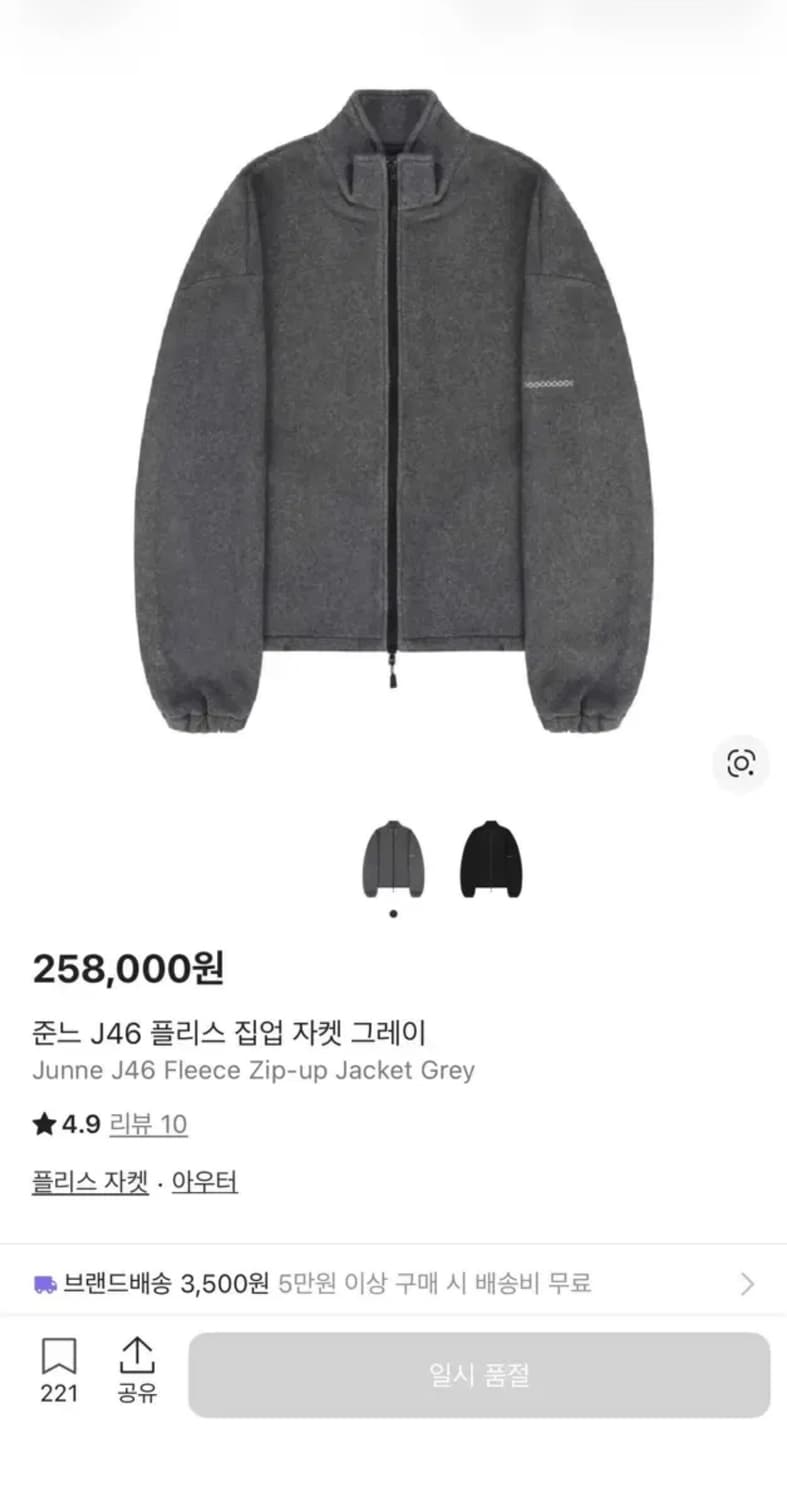Click the Korean product title

coord(229,1032)
